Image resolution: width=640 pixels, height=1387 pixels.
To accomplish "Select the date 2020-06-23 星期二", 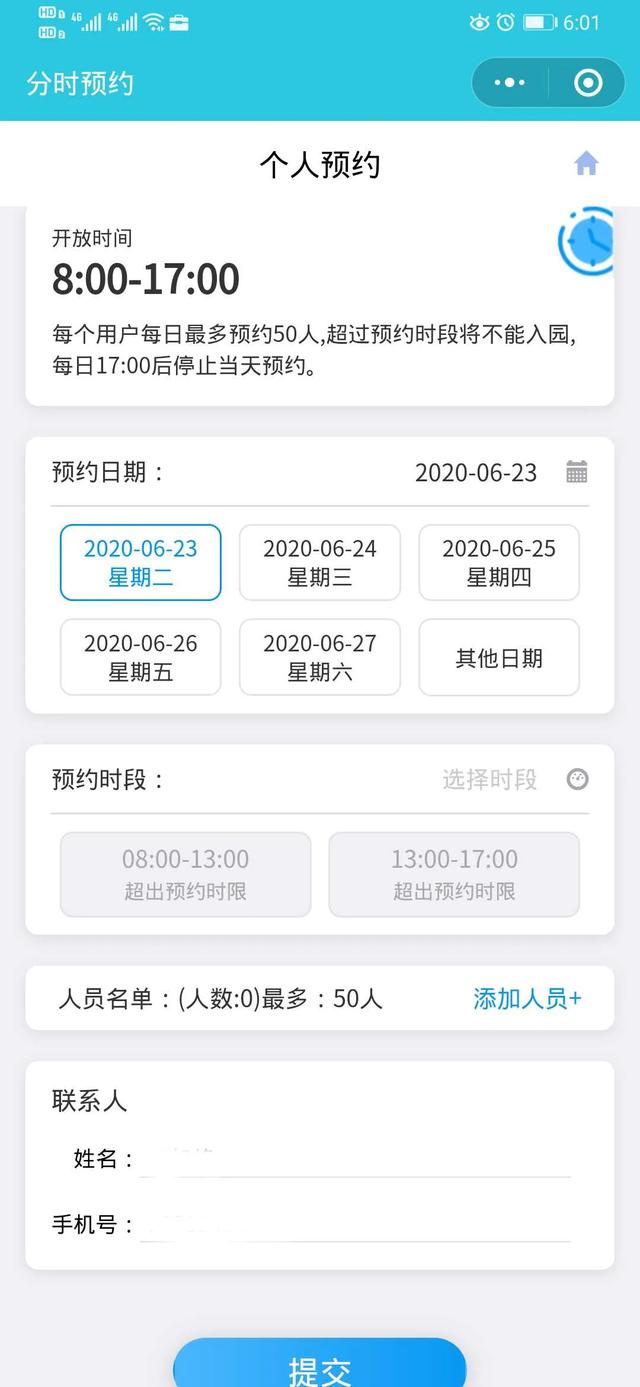I will pos(140,562).
